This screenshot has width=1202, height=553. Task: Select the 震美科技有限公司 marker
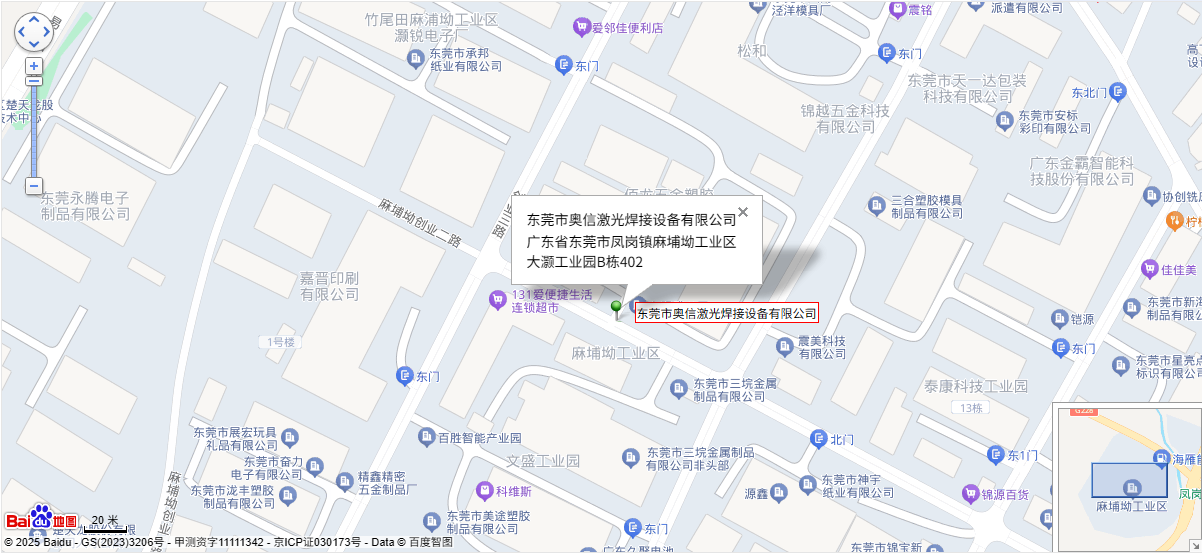pos(786,345)
